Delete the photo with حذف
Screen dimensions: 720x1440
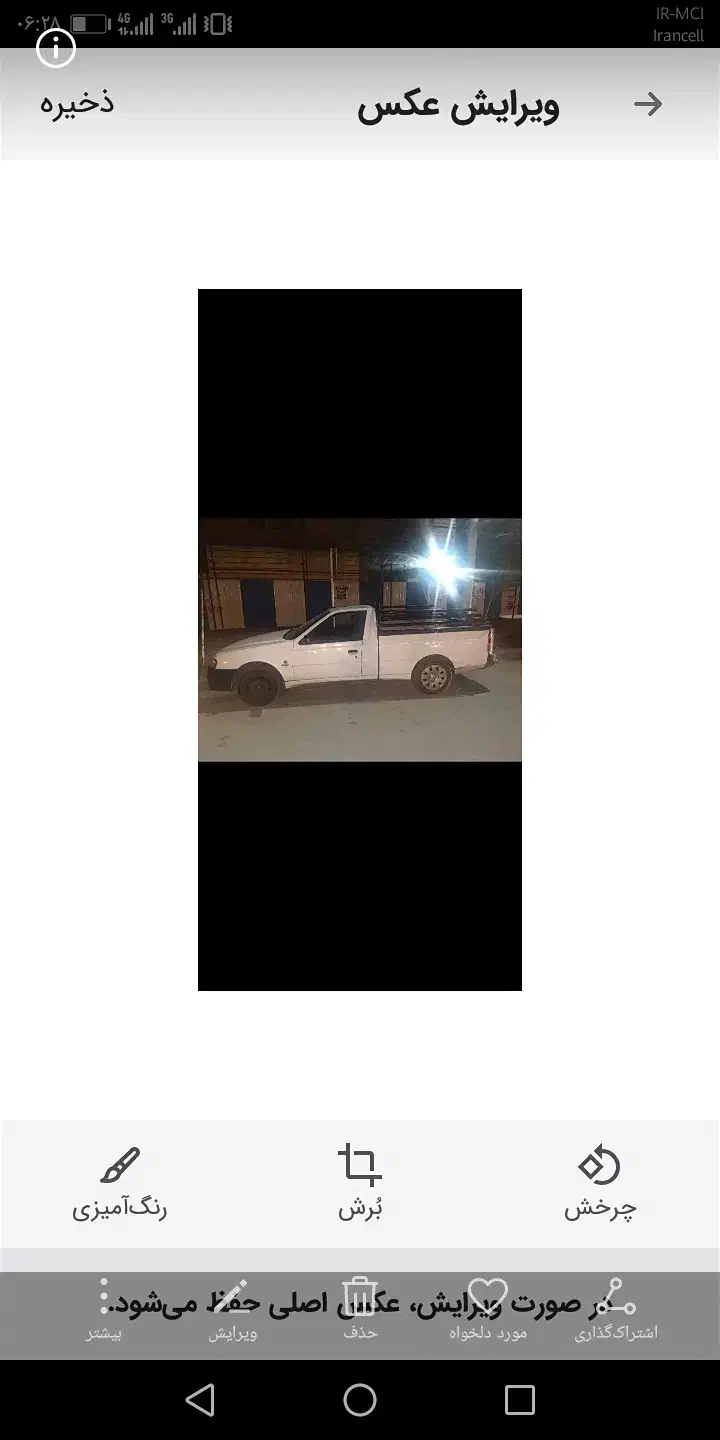[x=360, y=1310]
